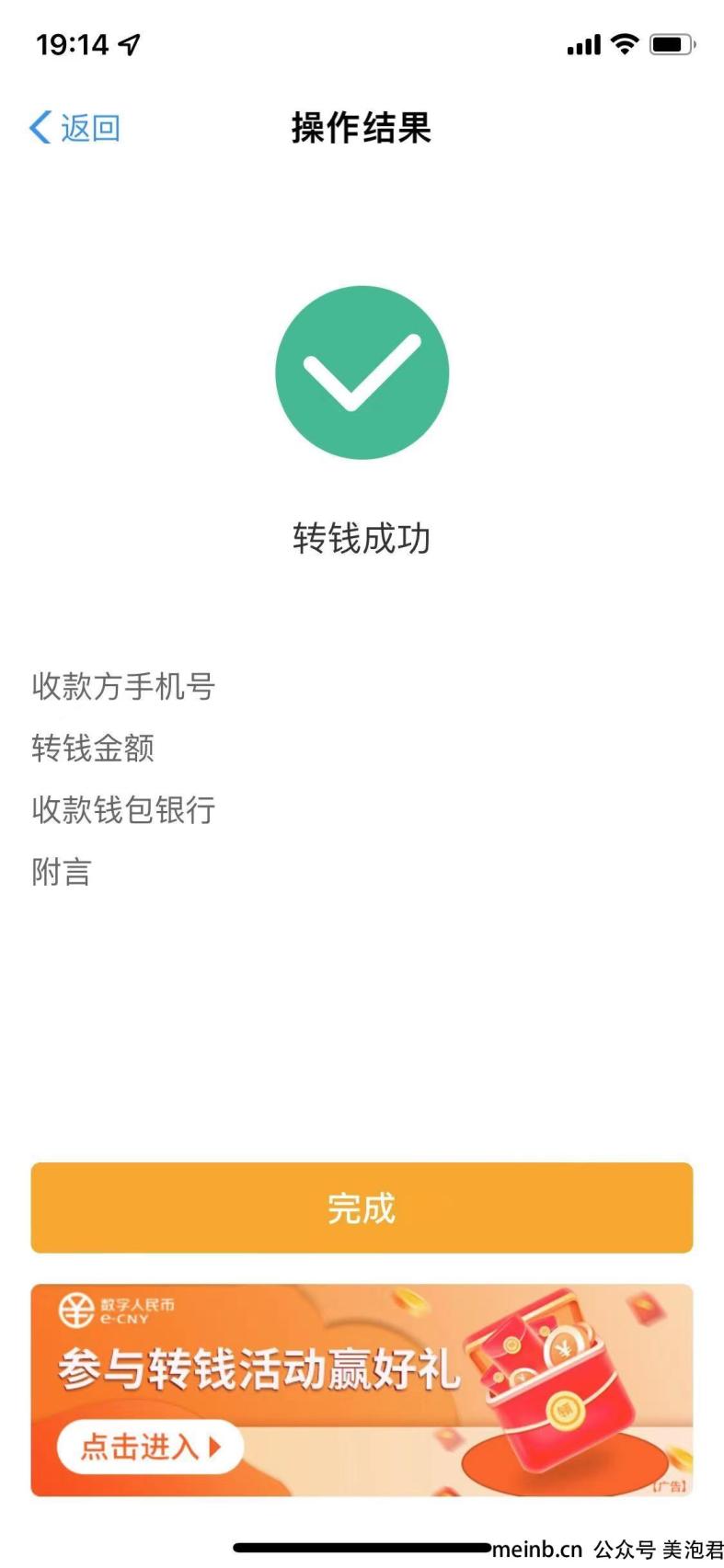
Task: Tap the orange 完成 button
Action: (x=362, y=1207)
